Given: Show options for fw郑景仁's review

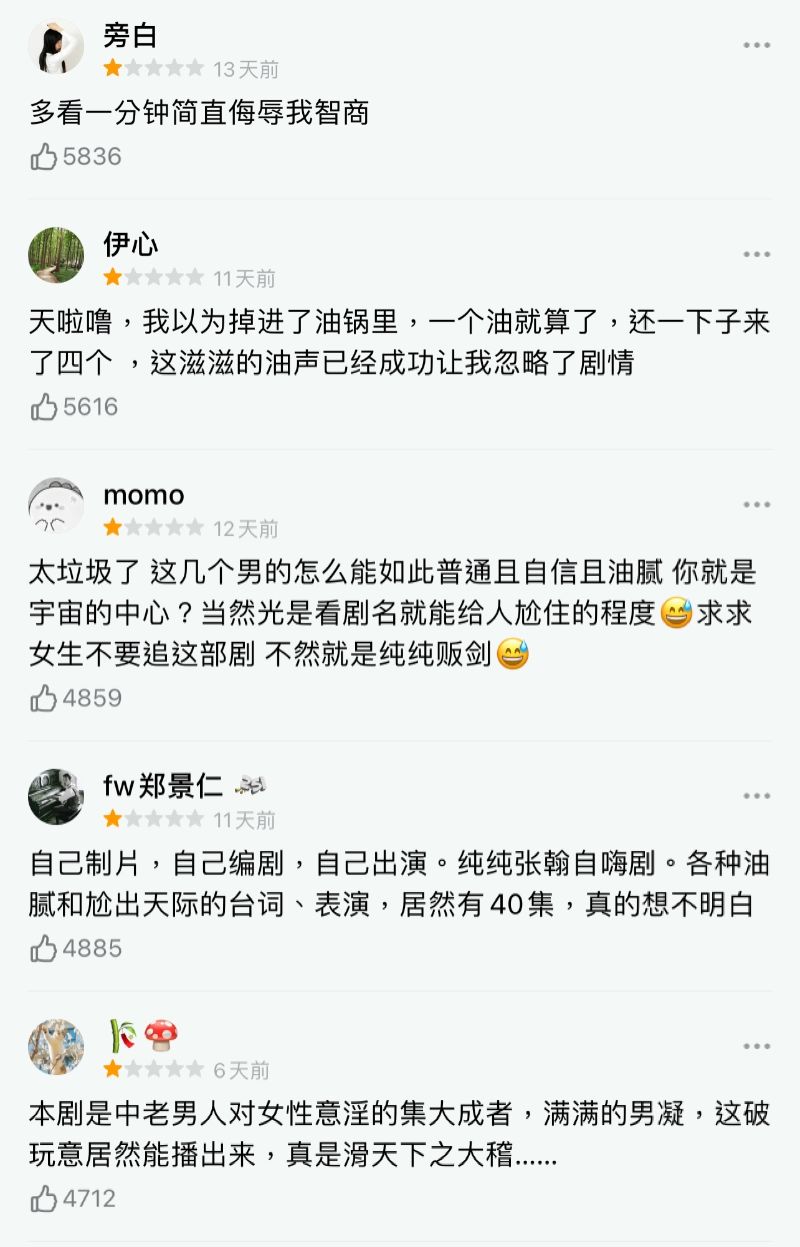Looking at the screenshot, I should tap(757, 796).
